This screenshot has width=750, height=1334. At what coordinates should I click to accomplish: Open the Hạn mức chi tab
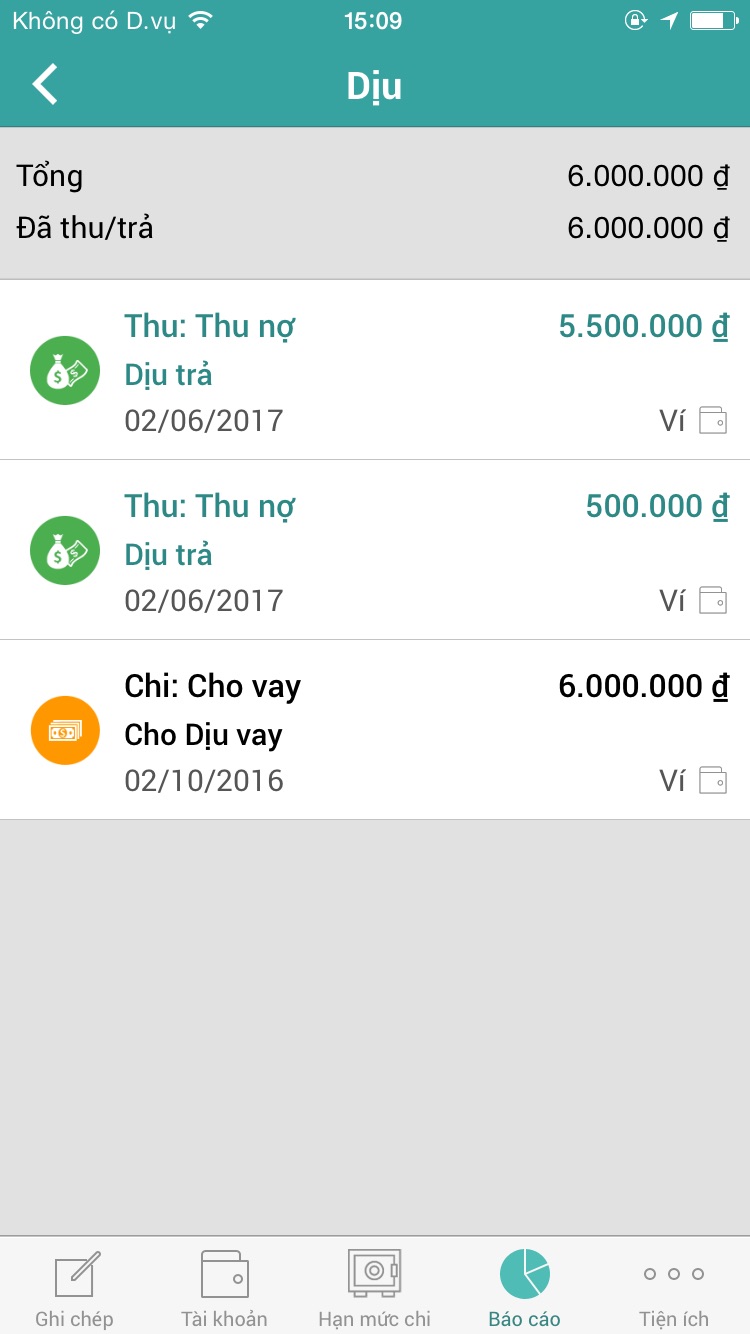375,1286
